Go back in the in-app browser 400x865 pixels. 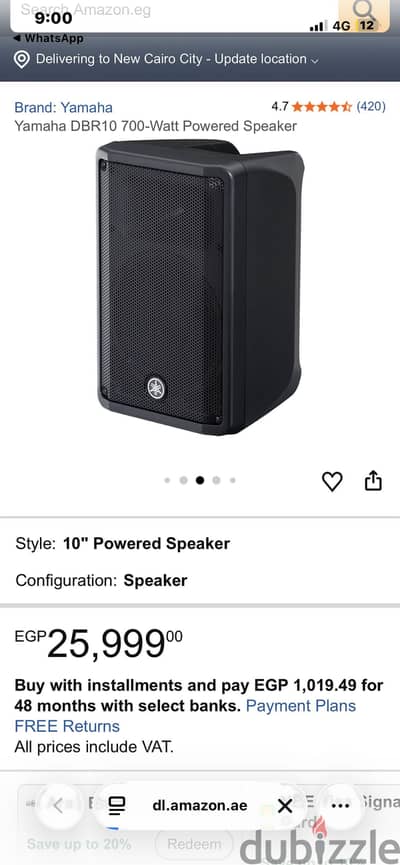58,806
